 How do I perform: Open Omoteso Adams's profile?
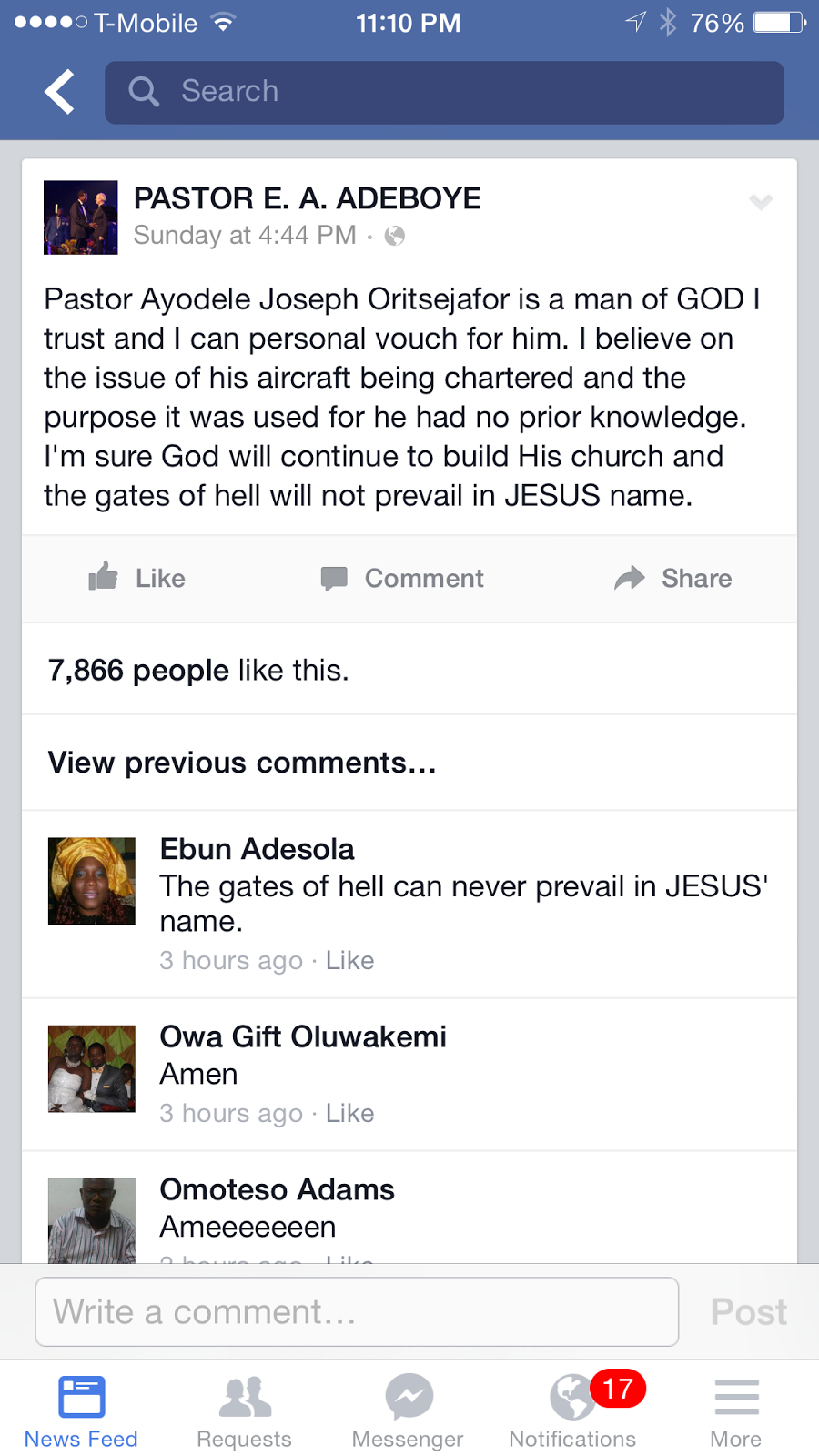(277, 1189)
